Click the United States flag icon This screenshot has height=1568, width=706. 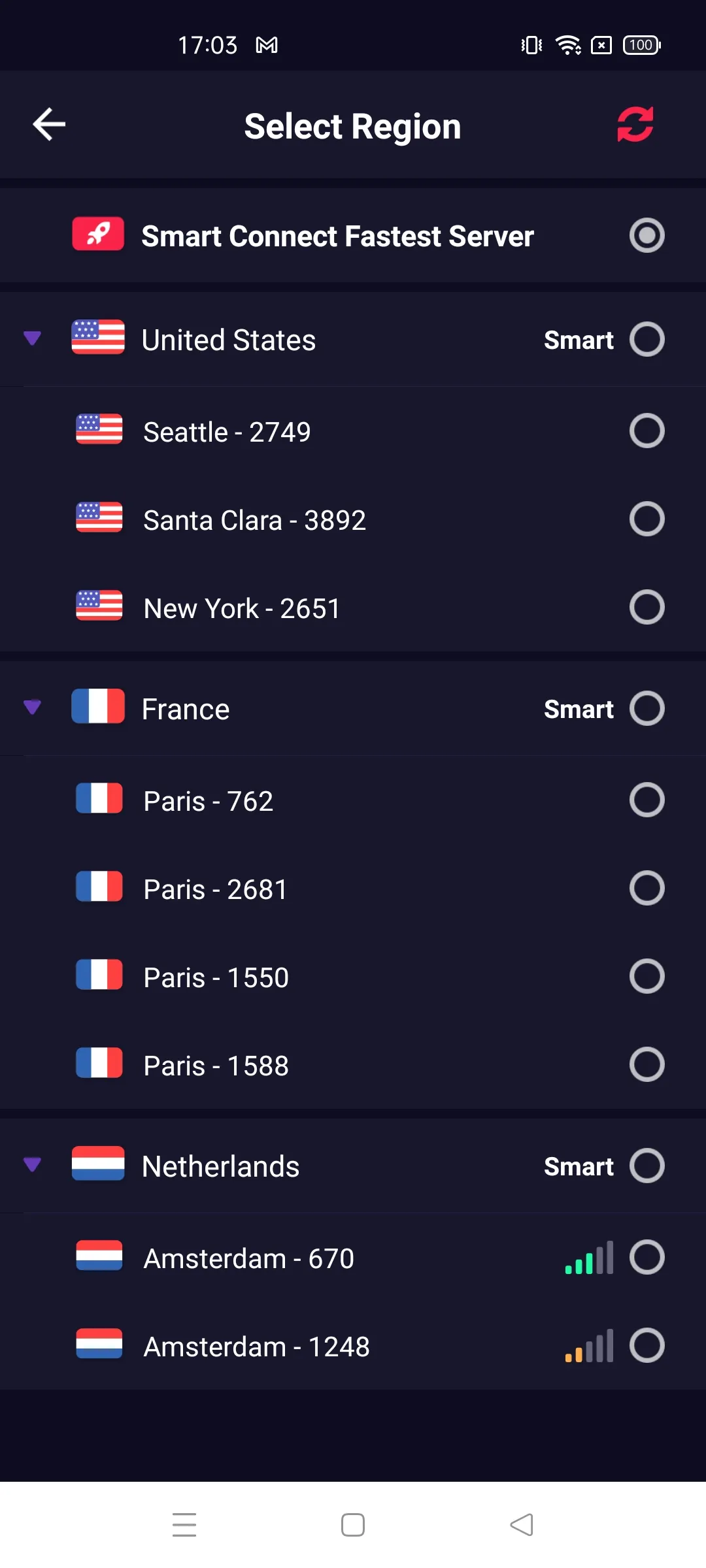point(99,339)
